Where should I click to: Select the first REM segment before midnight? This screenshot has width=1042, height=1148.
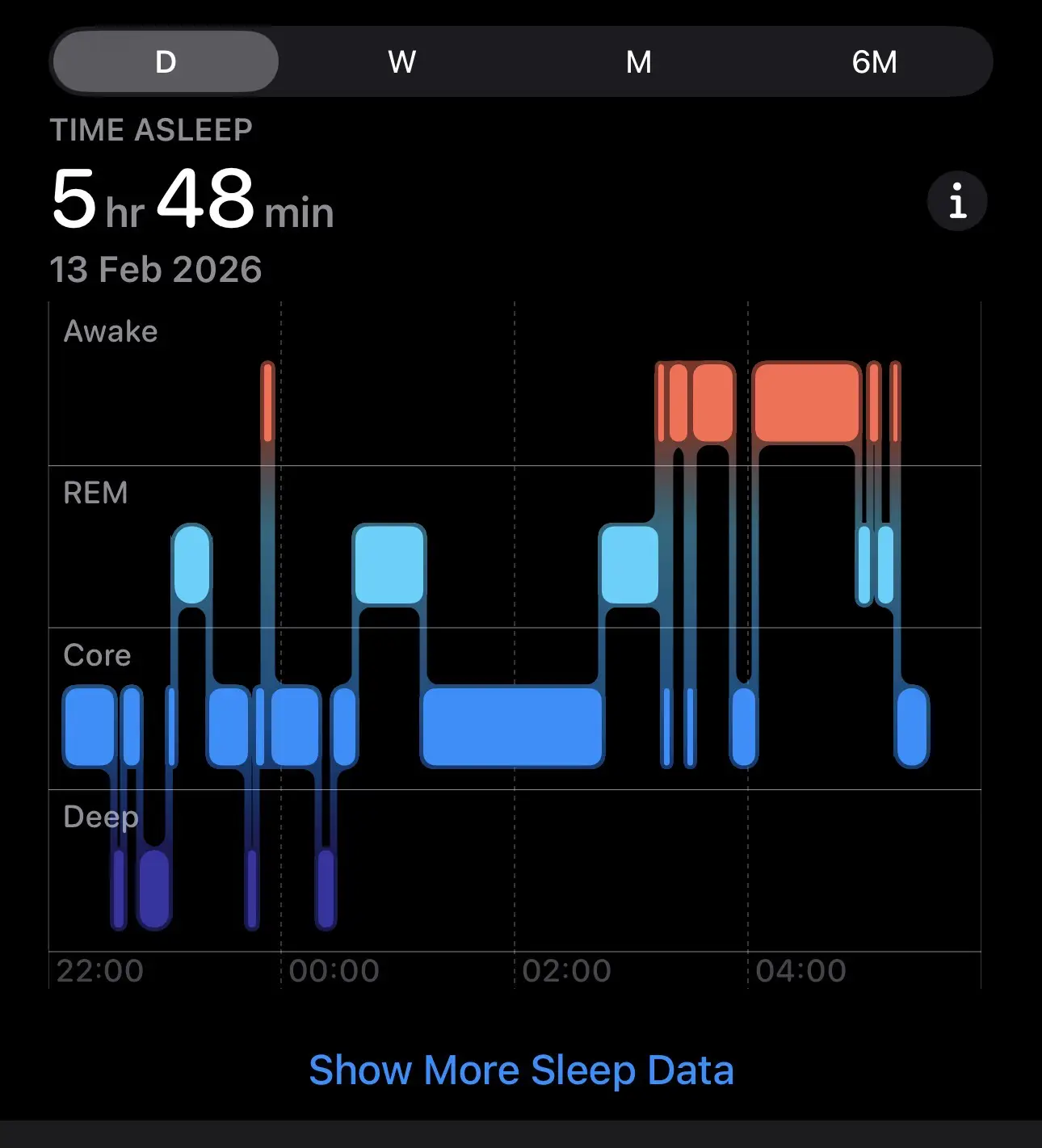(191, 564)
